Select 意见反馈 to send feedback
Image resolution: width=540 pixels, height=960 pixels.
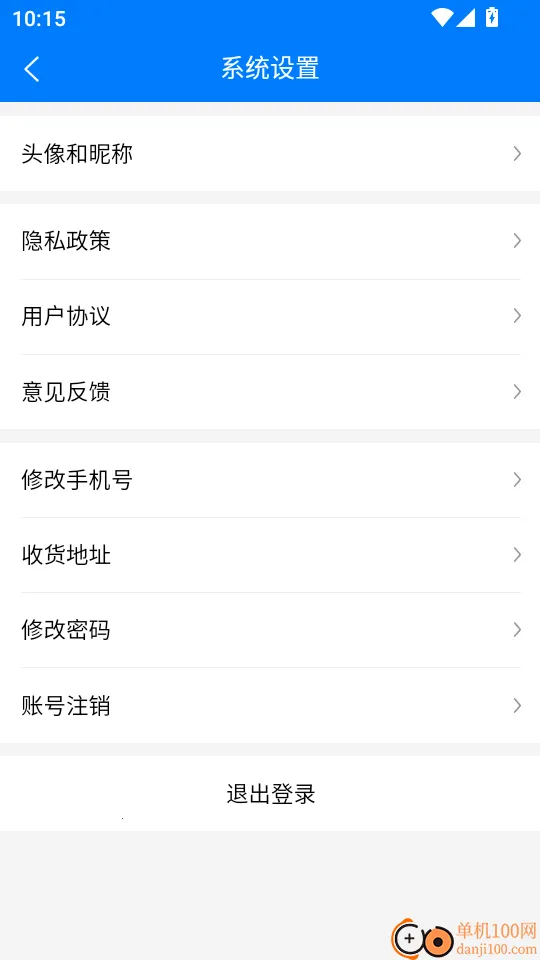[270, 392]
